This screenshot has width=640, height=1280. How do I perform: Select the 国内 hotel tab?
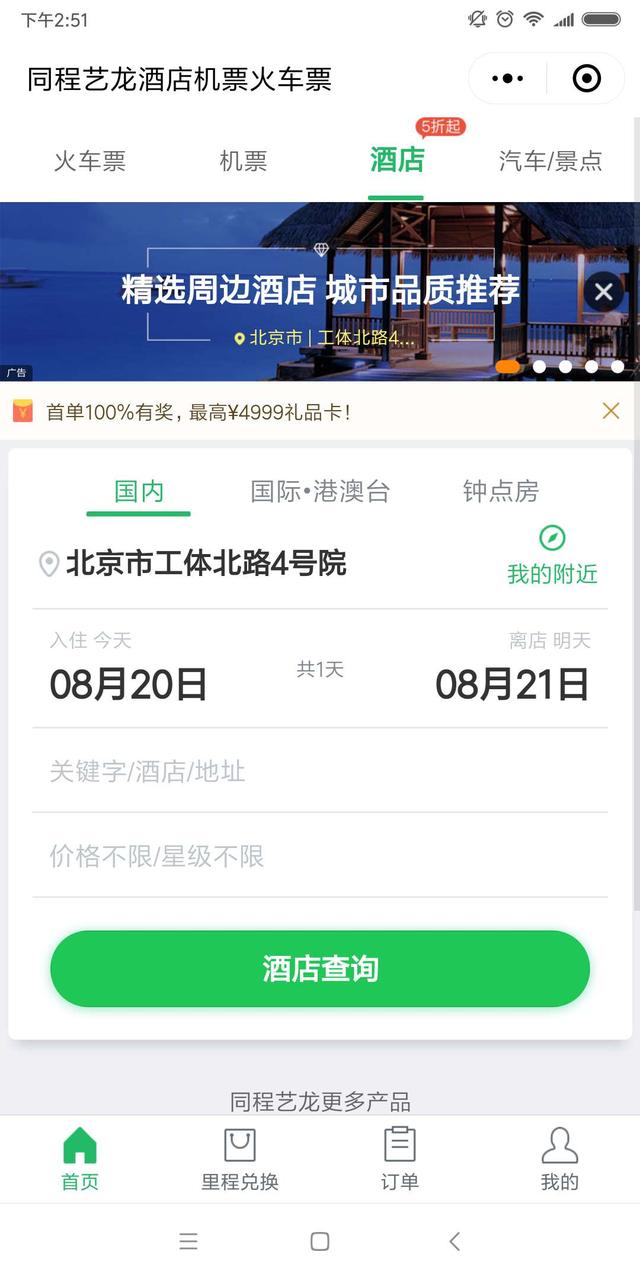click(138, 492)
